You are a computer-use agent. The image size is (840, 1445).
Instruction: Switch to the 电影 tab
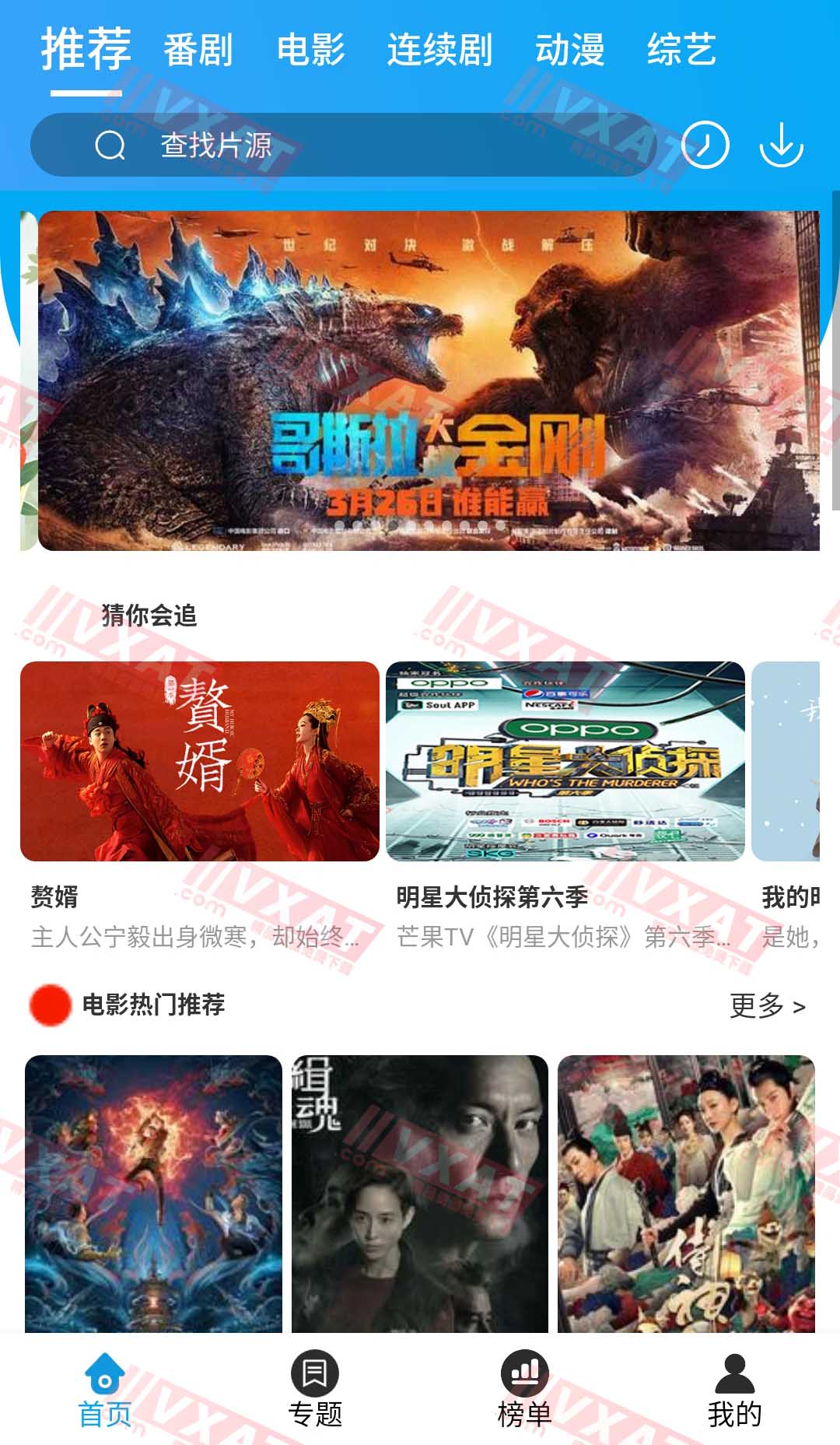point(310,50)
